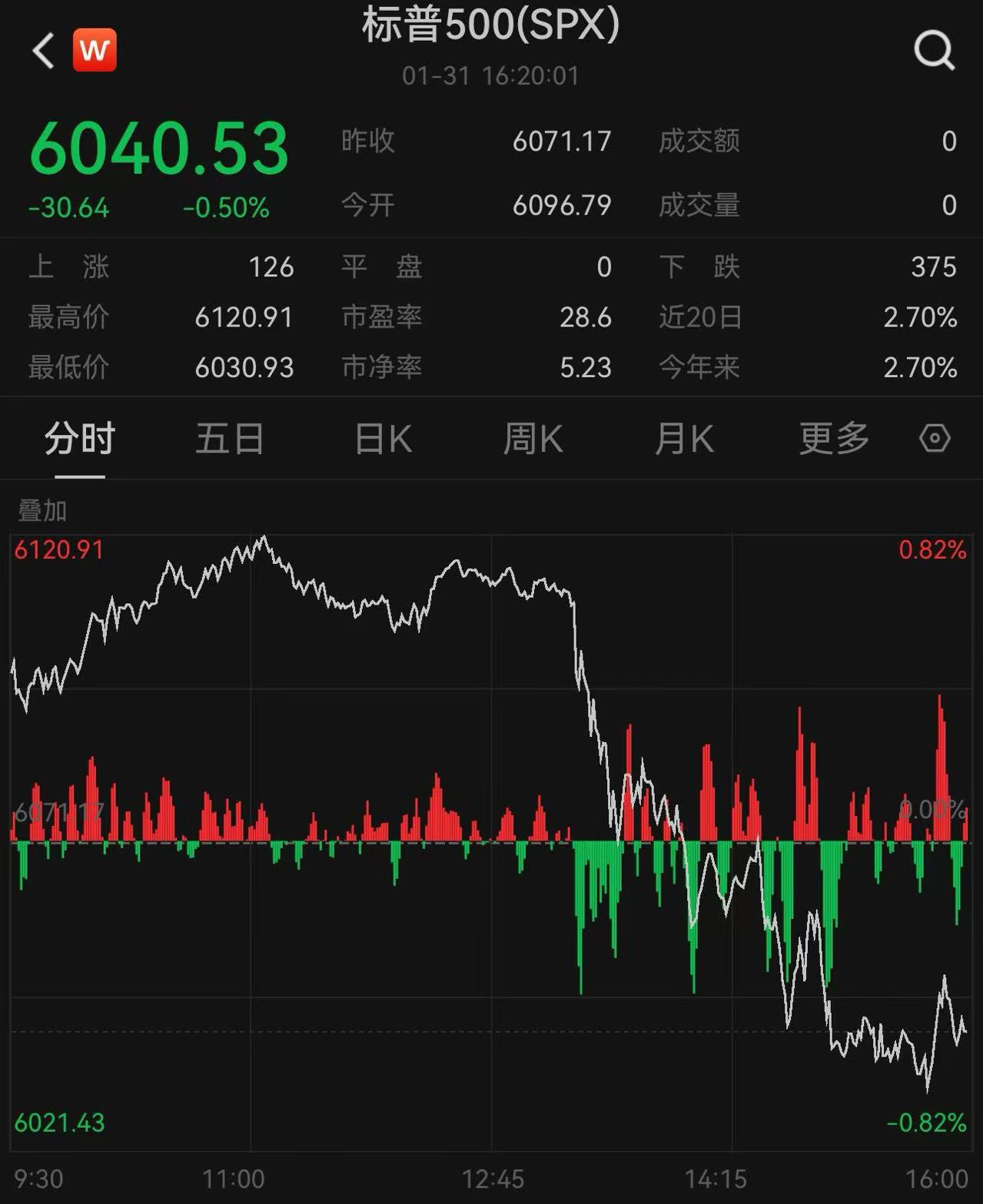The width and height of the screenshot is (983, 1204).
Task: Open the red W app icon
Action: click(x=95, y=51)
